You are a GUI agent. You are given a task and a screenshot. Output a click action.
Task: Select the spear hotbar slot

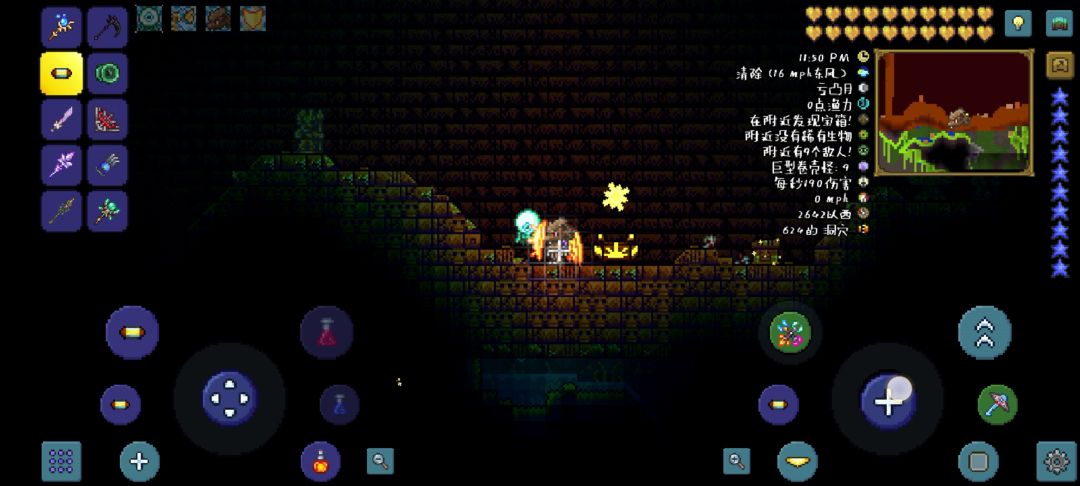point(61,211)
